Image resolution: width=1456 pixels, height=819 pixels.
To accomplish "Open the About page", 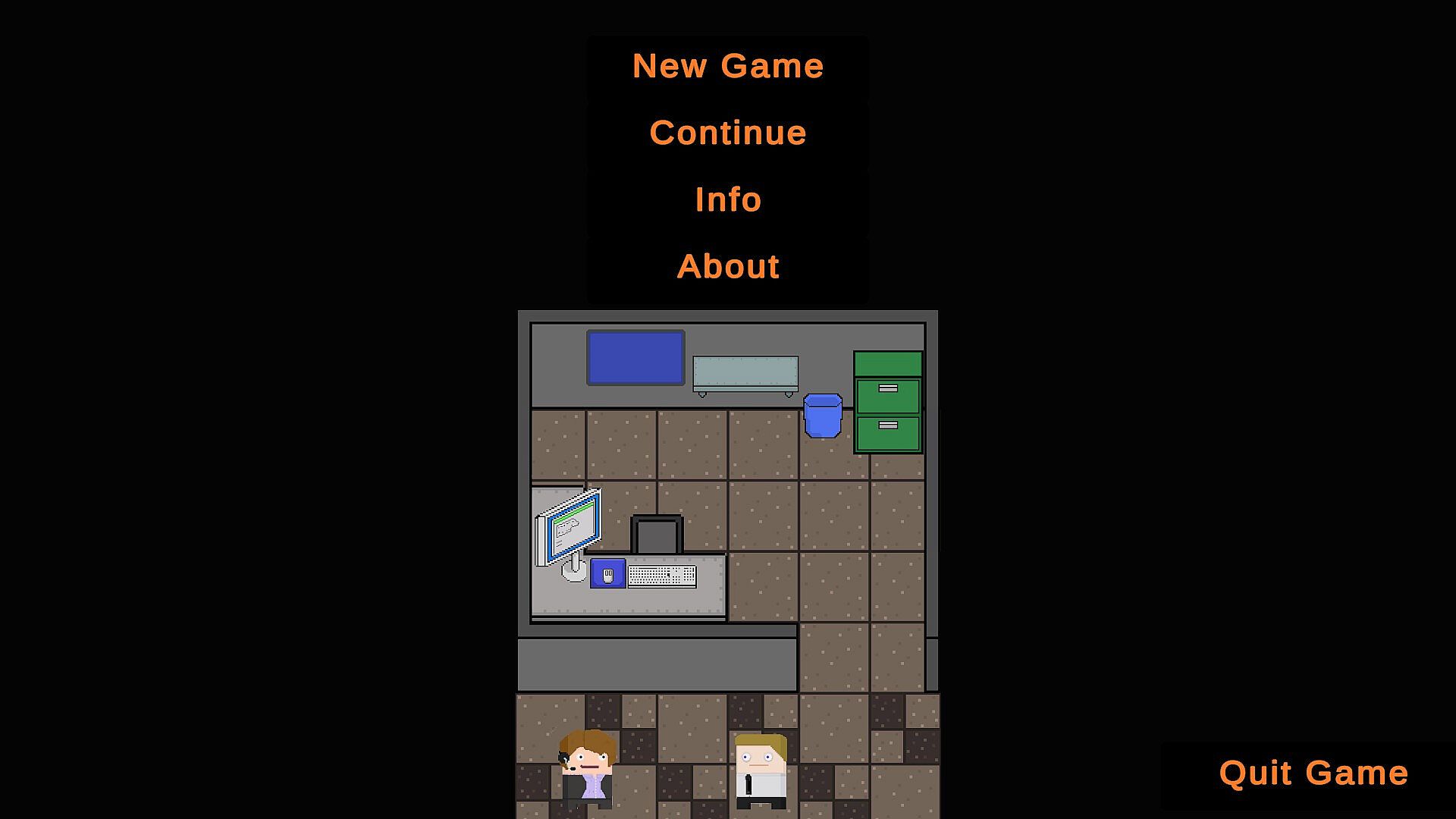I will coord(728,267).
